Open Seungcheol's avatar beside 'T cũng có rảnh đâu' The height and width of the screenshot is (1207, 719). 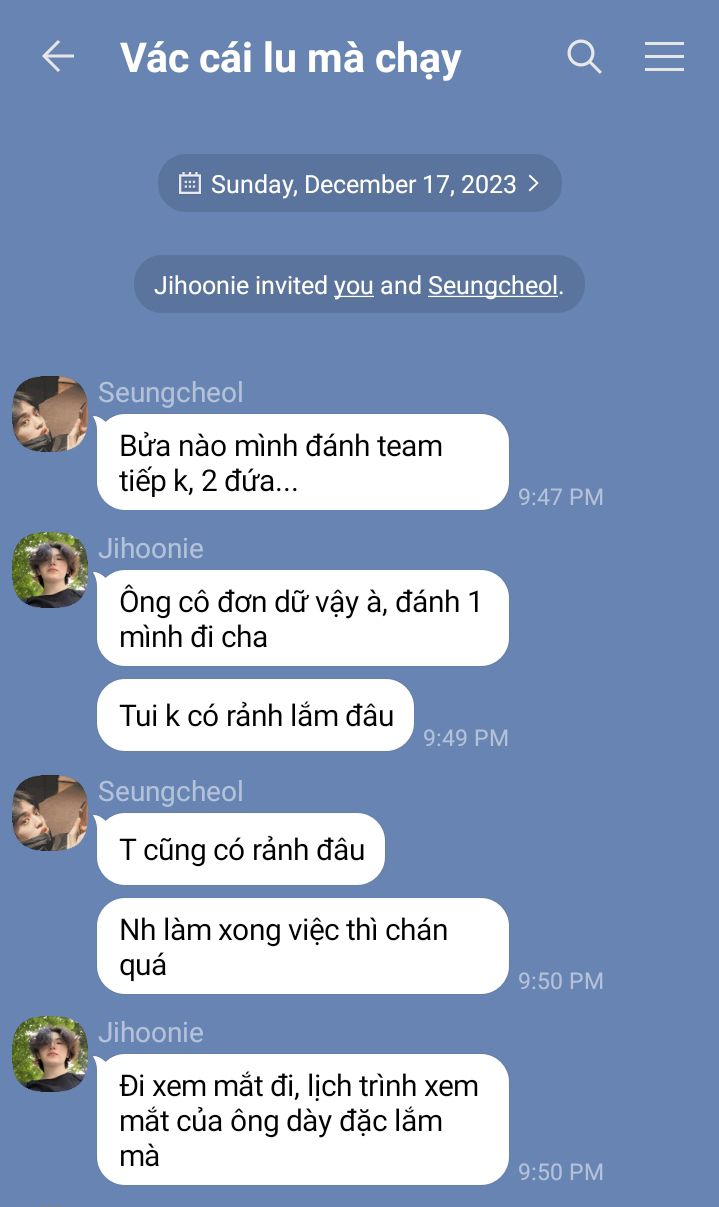tap(50, 813)
